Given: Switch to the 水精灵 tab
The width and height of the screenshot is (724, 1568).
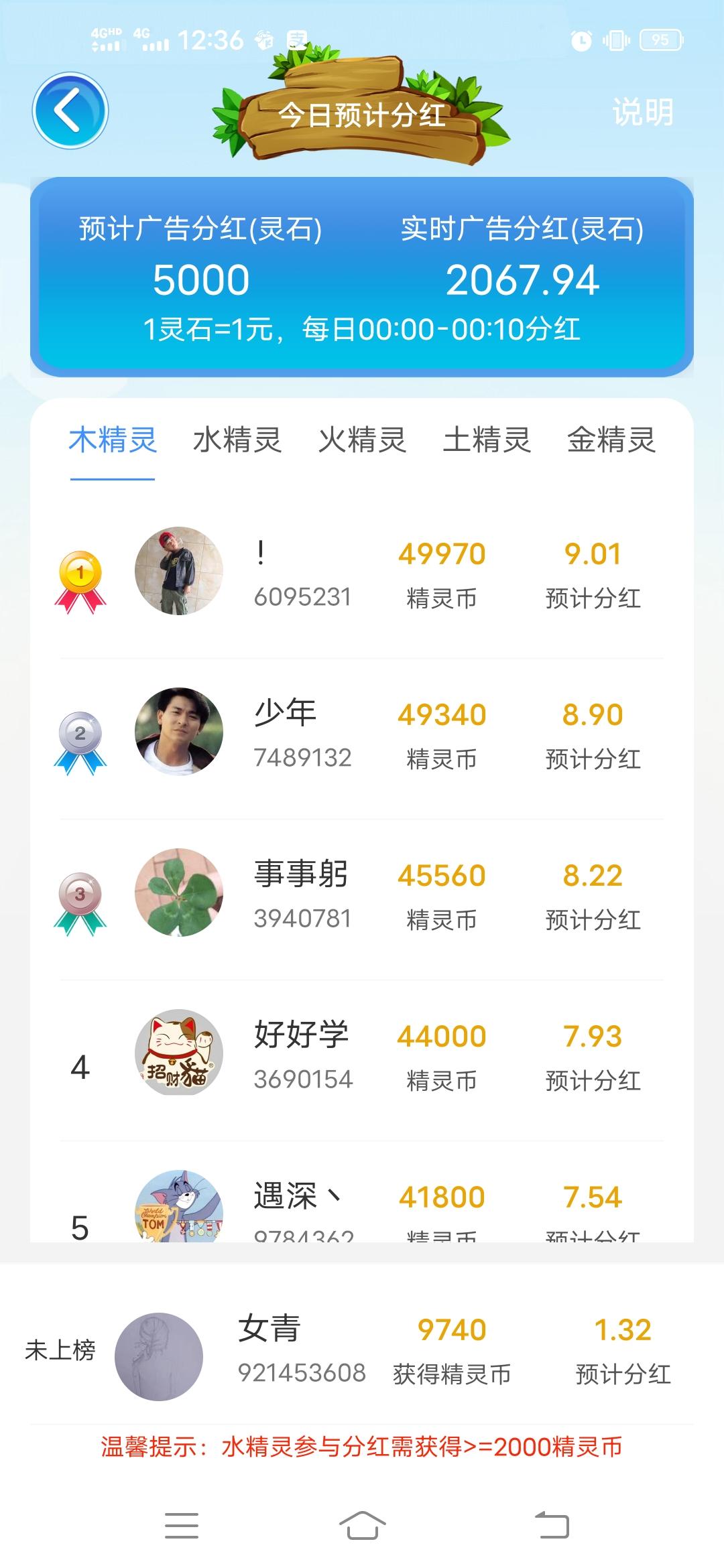Looking at the screenshot, I should click(x=237, y=440).
